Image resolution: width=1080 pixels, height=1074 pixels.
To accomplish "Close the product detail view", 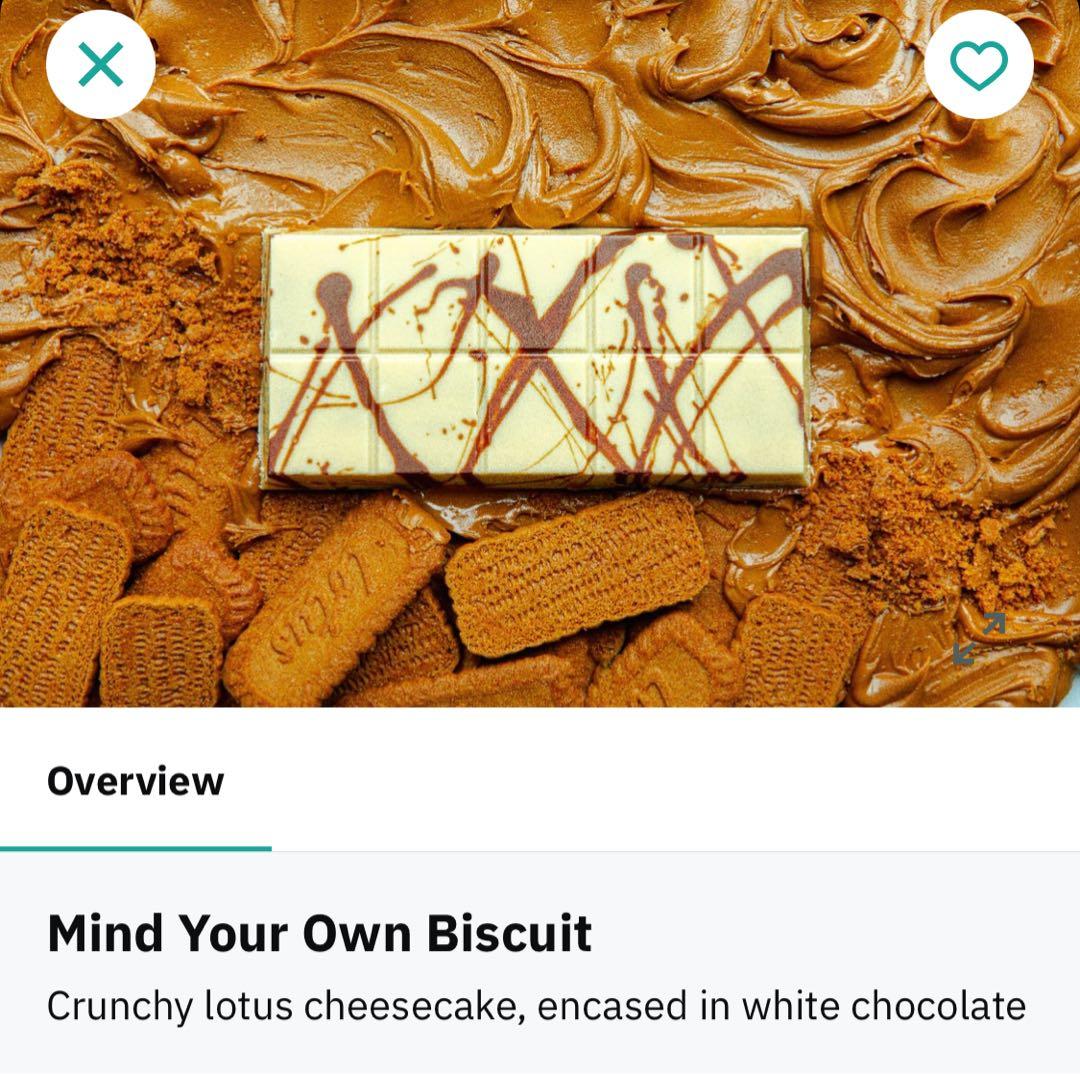I will coord(100,65).
